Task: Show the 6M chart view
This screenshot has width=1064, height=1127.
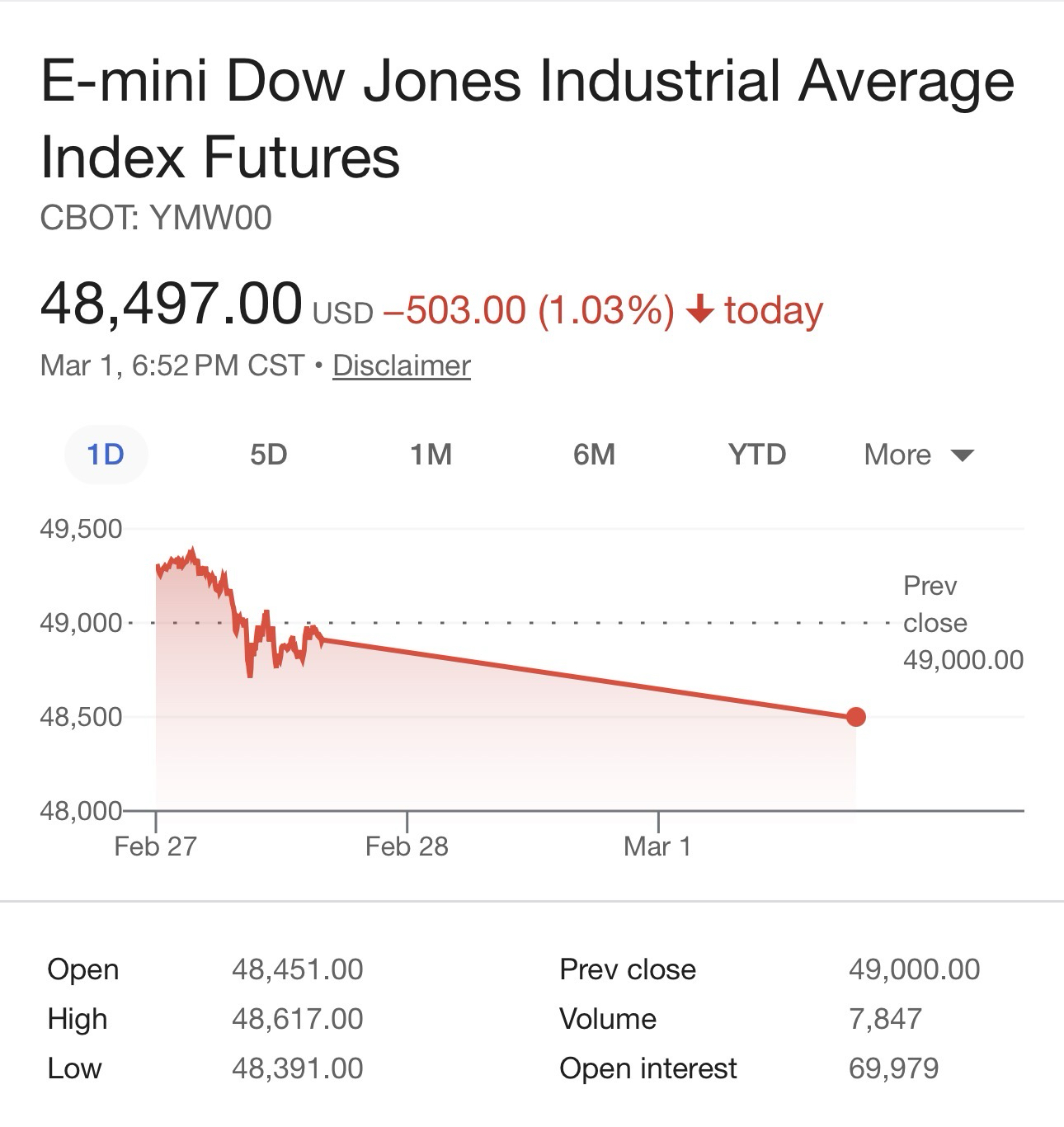Action: pyautogui.click(x=594, y=455)
